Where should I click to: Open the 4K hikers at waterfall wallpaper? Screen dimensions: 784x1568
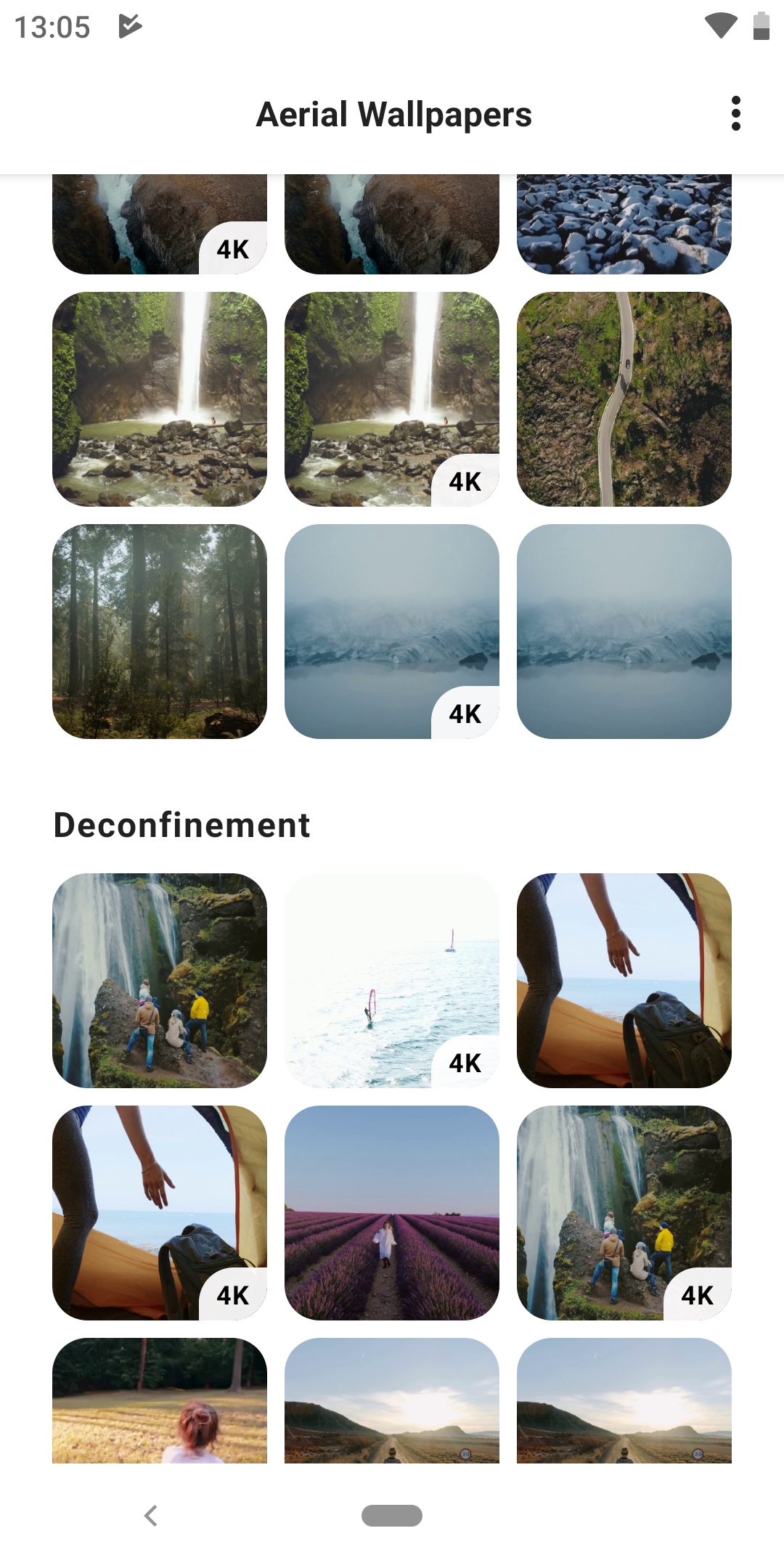click(x=624, y=1212)
